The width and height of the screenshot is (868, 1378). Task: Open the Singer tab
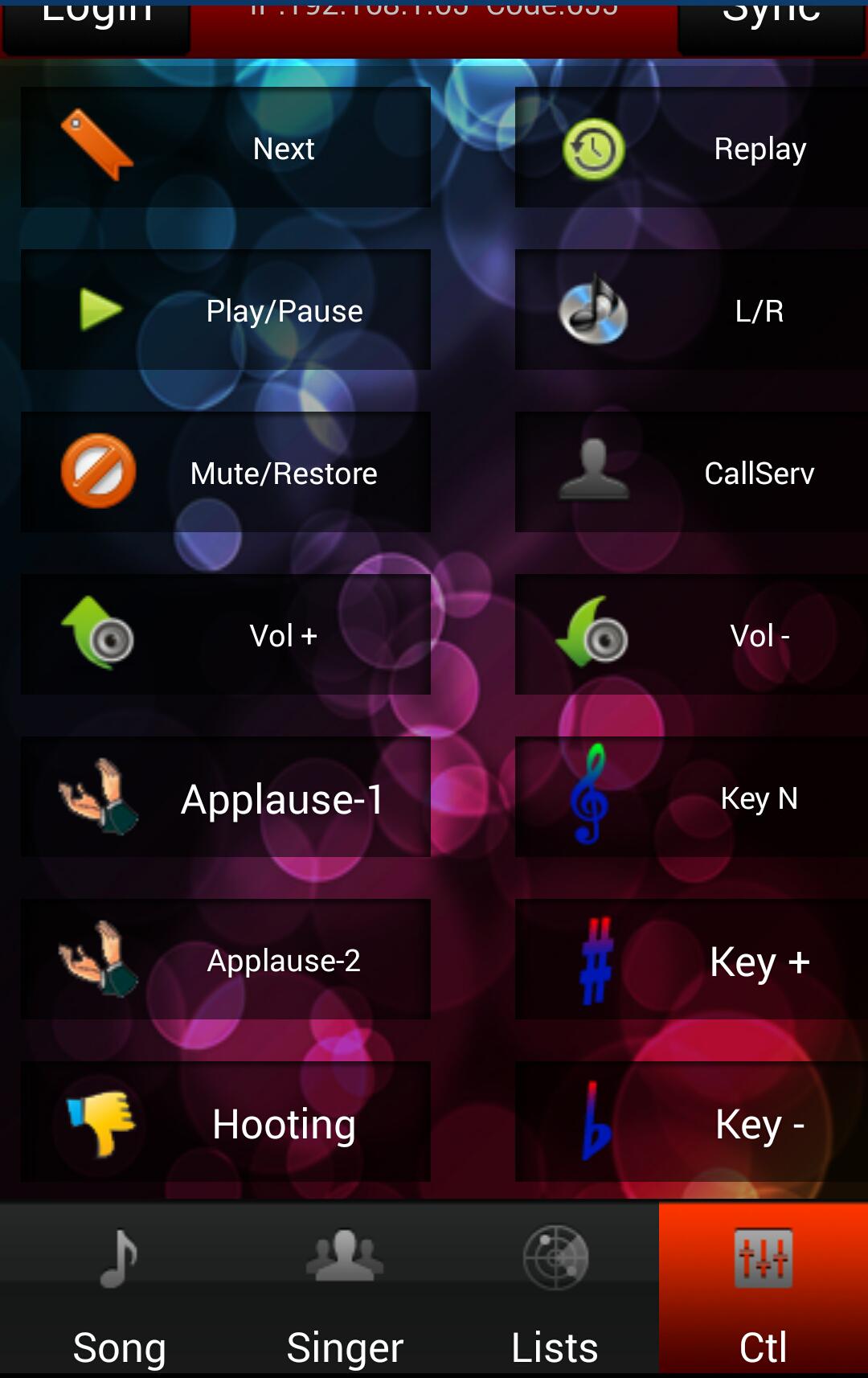pos(345,1290)
